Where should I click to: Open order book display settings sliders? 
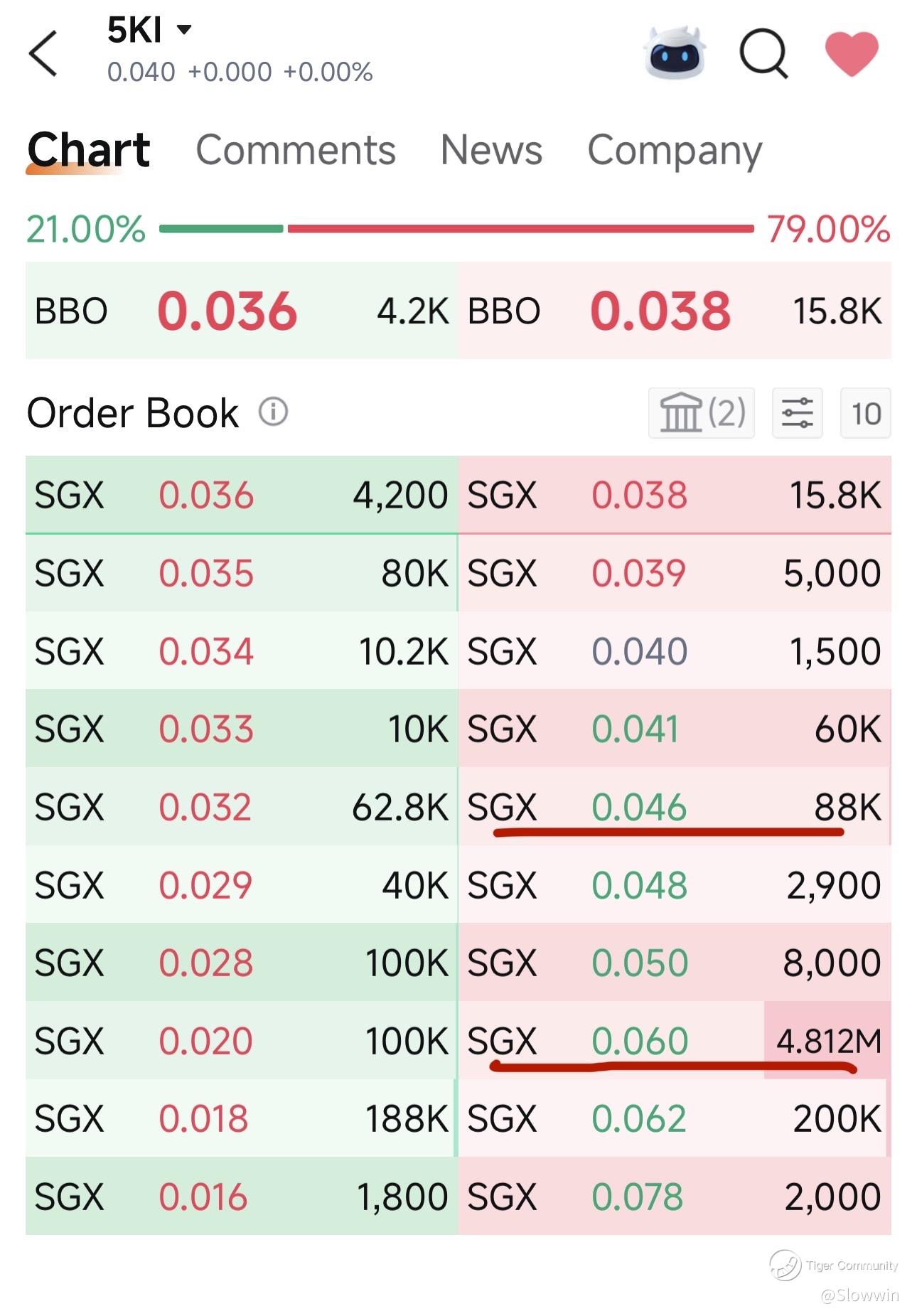[798, 412]
